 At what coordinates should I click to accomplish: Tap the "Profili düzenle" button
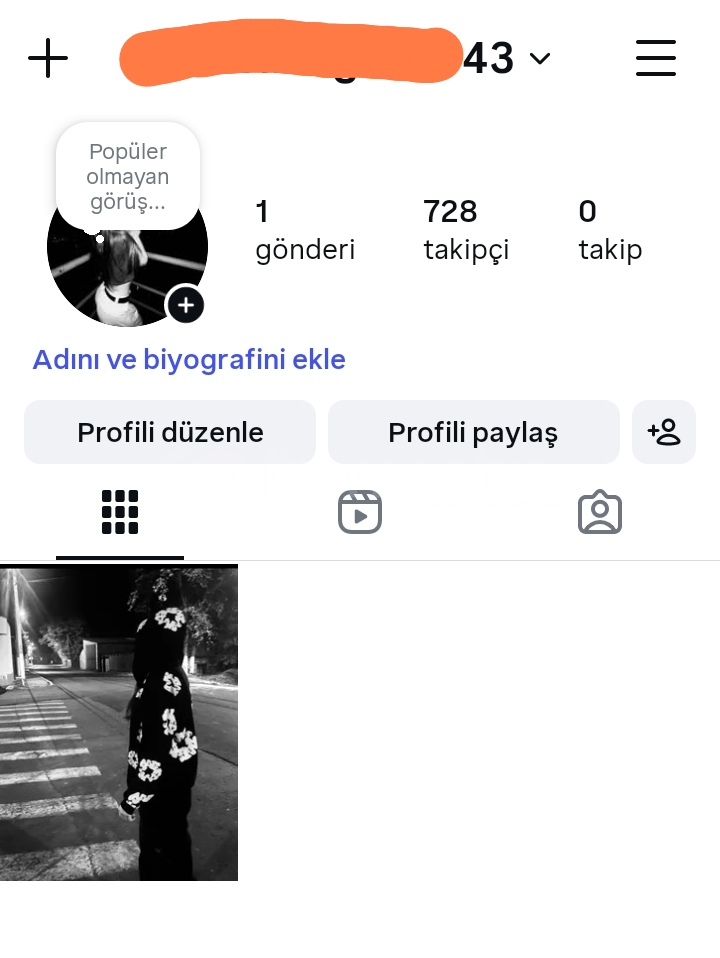pos(170,432)
